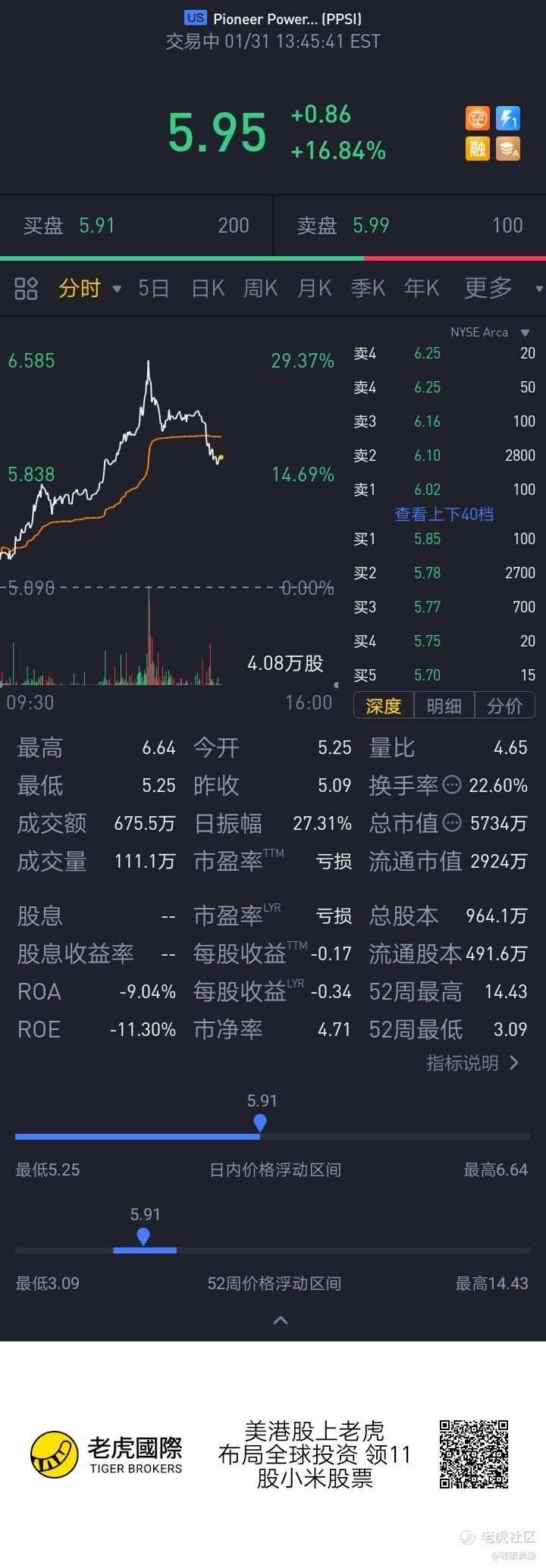
Task: Open the NYSE Arca exchange dropdown
Action: pos(489,333)
